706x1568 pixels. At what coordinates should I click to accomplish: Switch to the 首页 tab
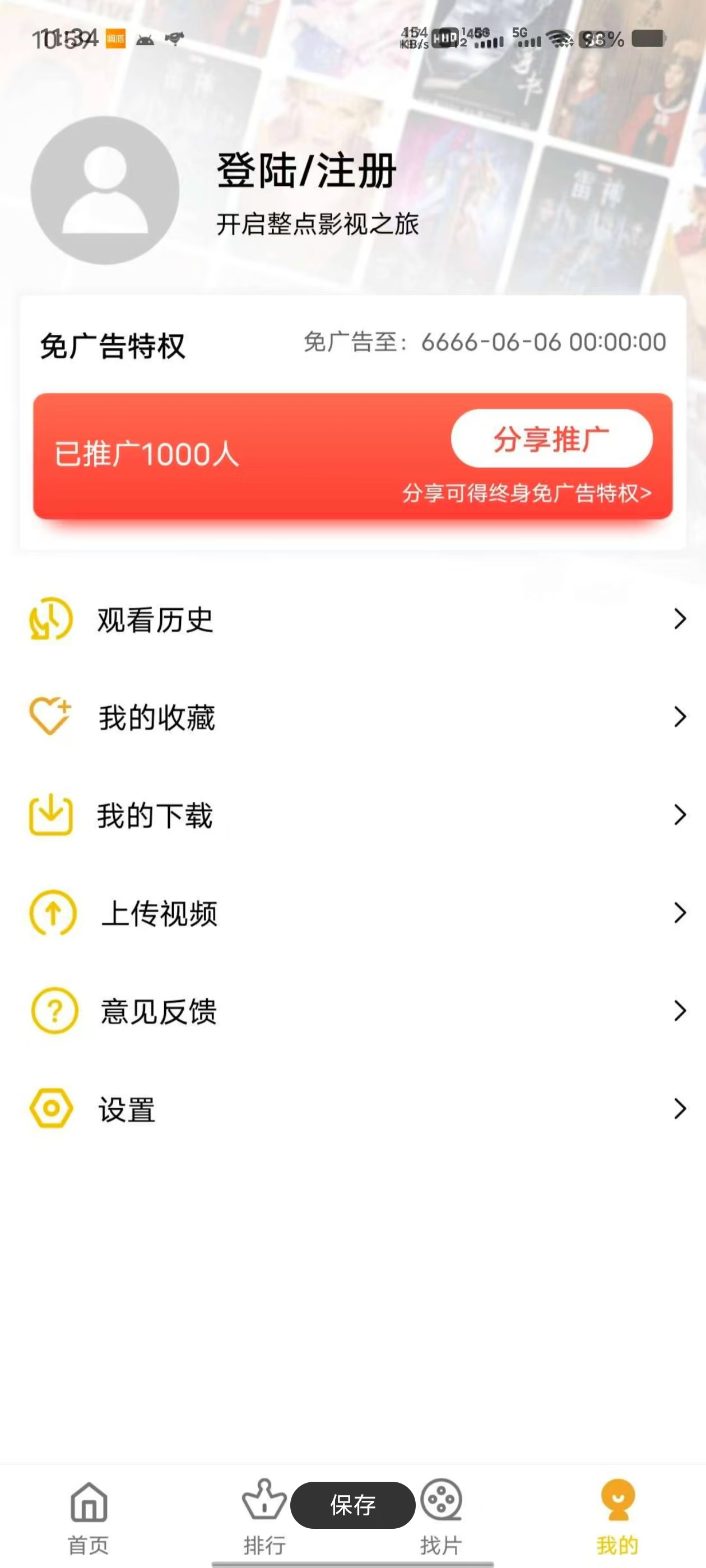click(x=89, y=1517)
